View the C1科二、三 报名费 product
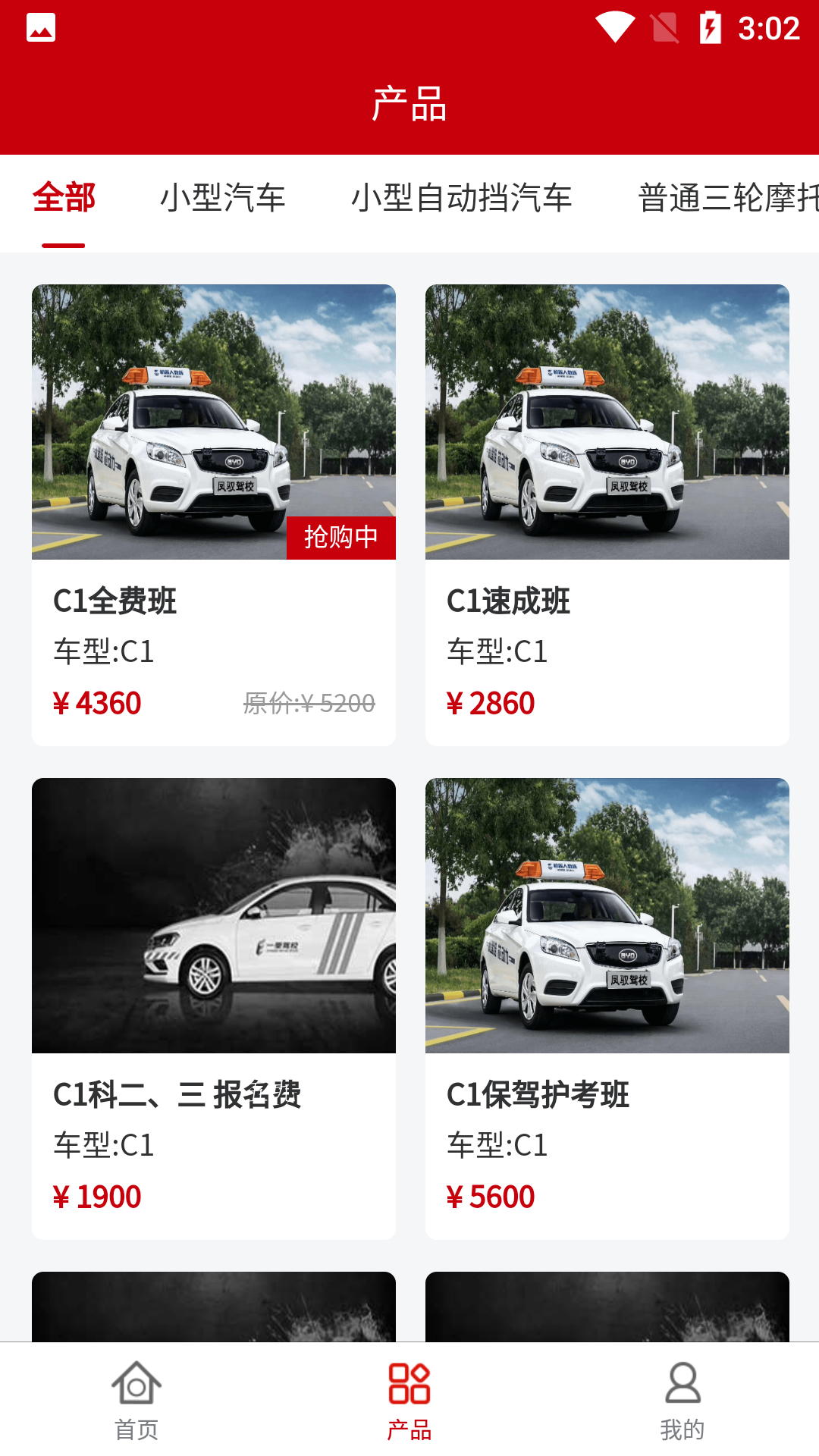819x1456 pixels. coord(214,1009)
